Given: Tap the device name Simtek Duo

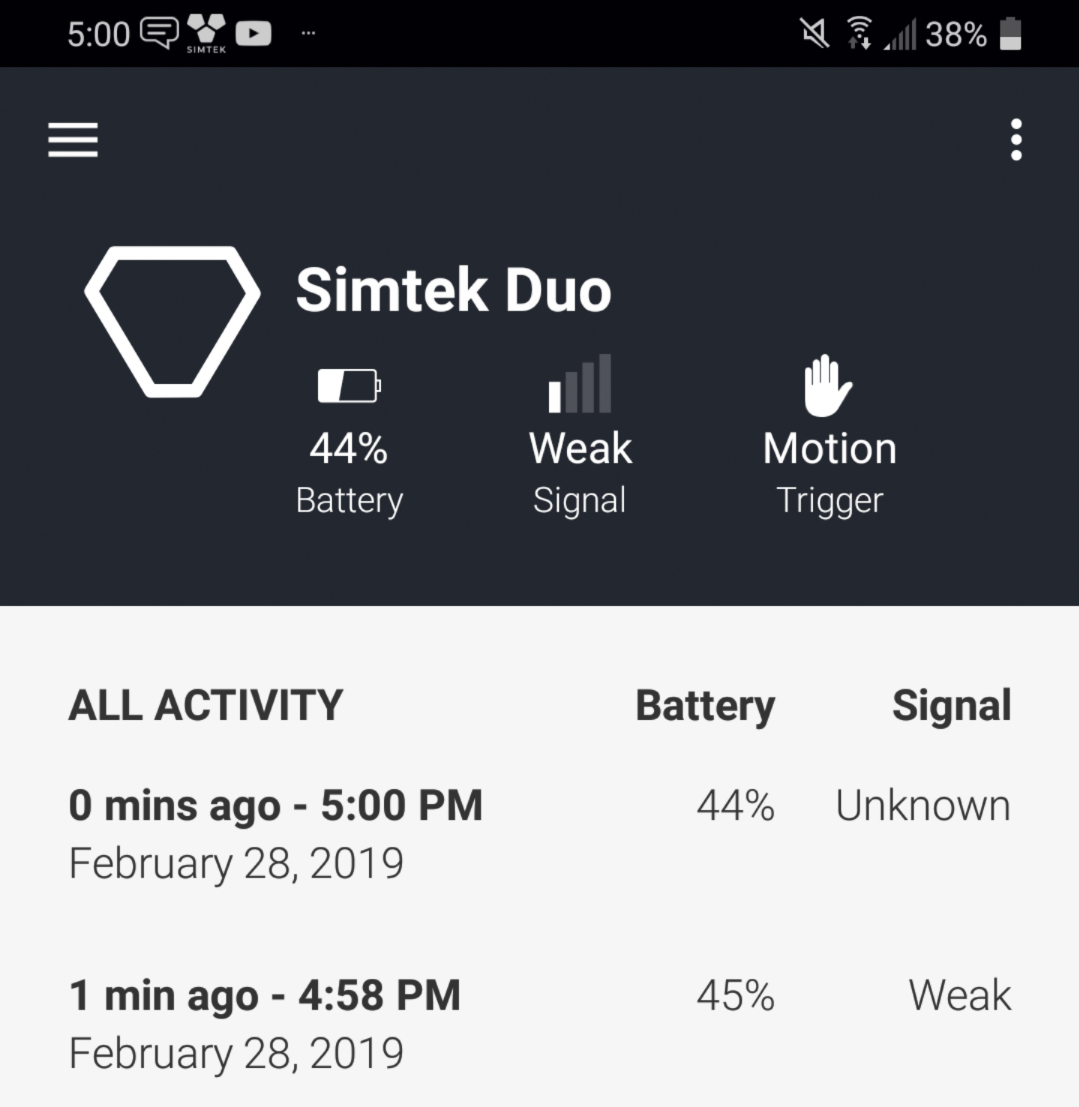Looking at the screenshot, I should click(x=453, y=290).
